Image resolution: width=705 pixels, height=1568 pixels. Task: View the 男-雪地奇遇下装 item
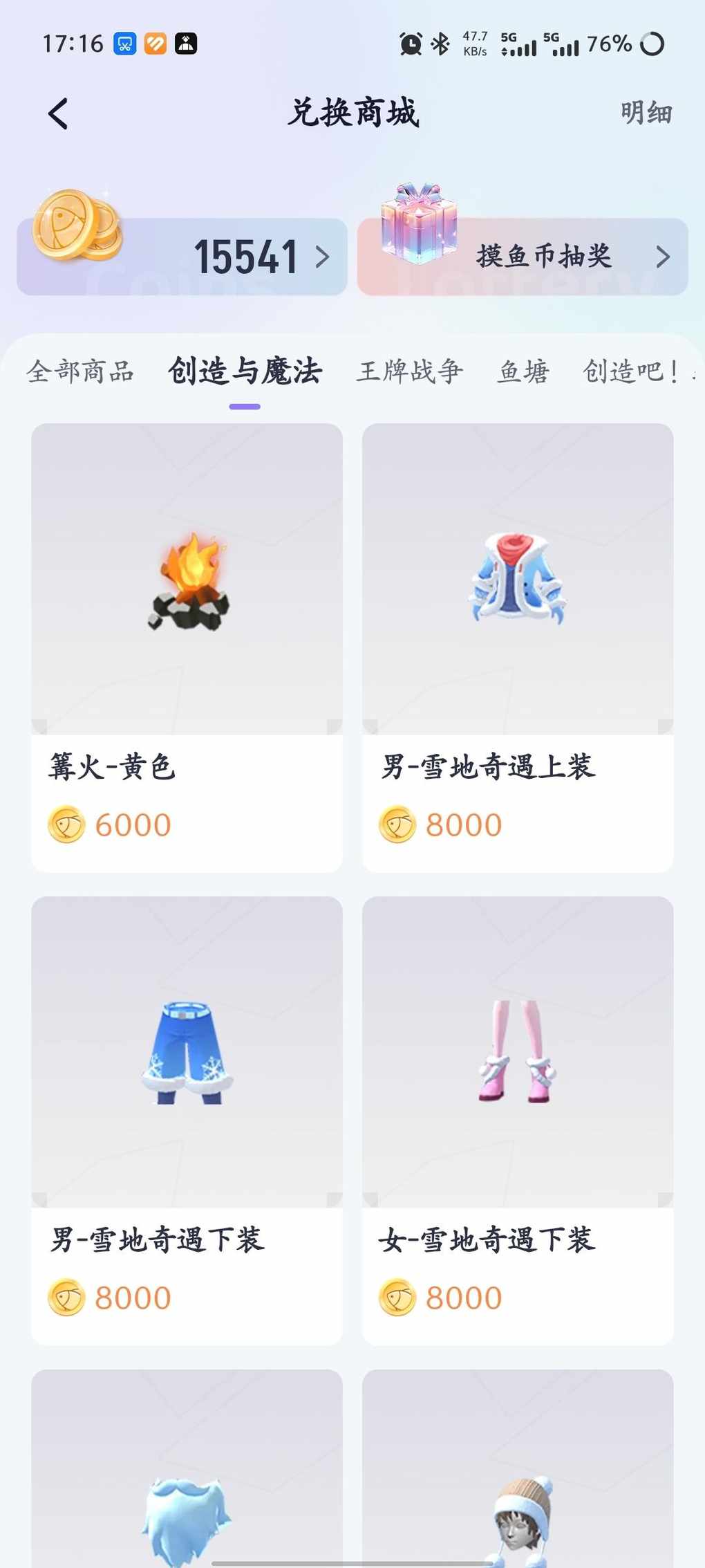click(x=187, y=1120)
